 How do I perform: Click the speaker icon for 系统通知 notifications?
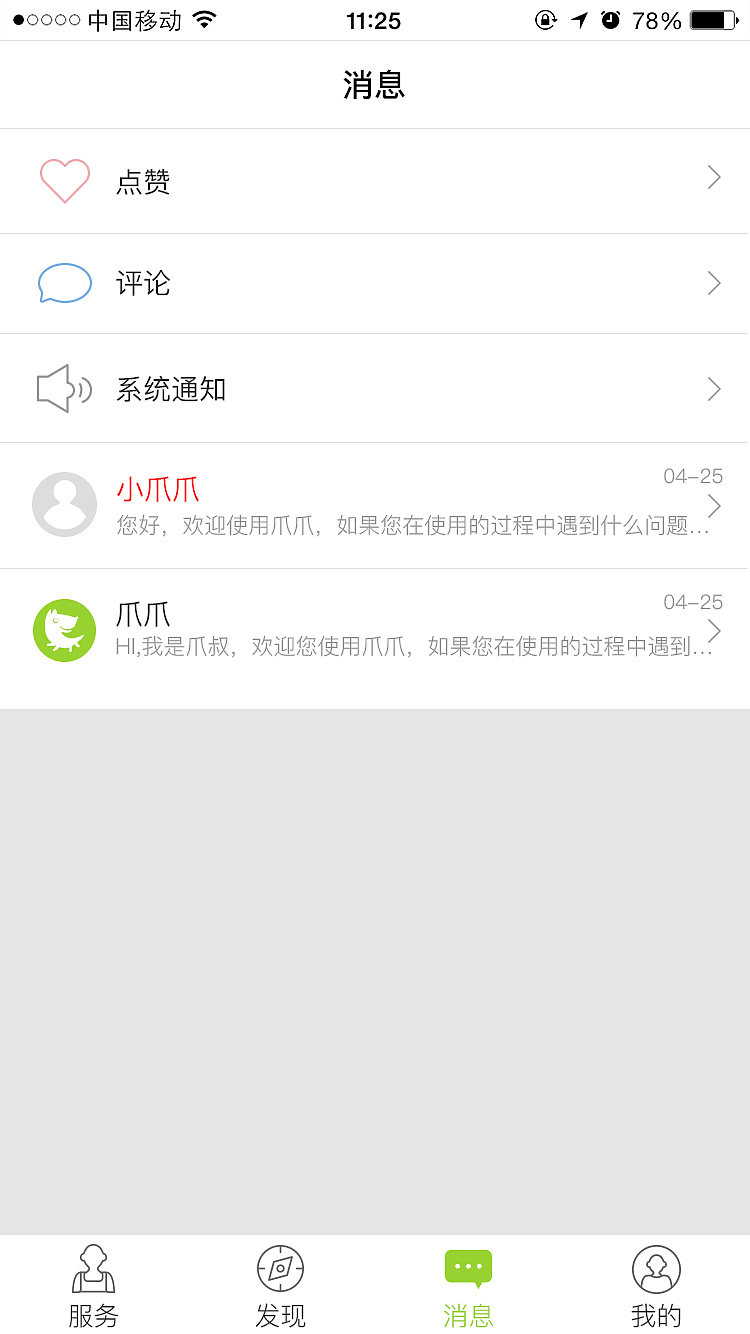[64, 388]
